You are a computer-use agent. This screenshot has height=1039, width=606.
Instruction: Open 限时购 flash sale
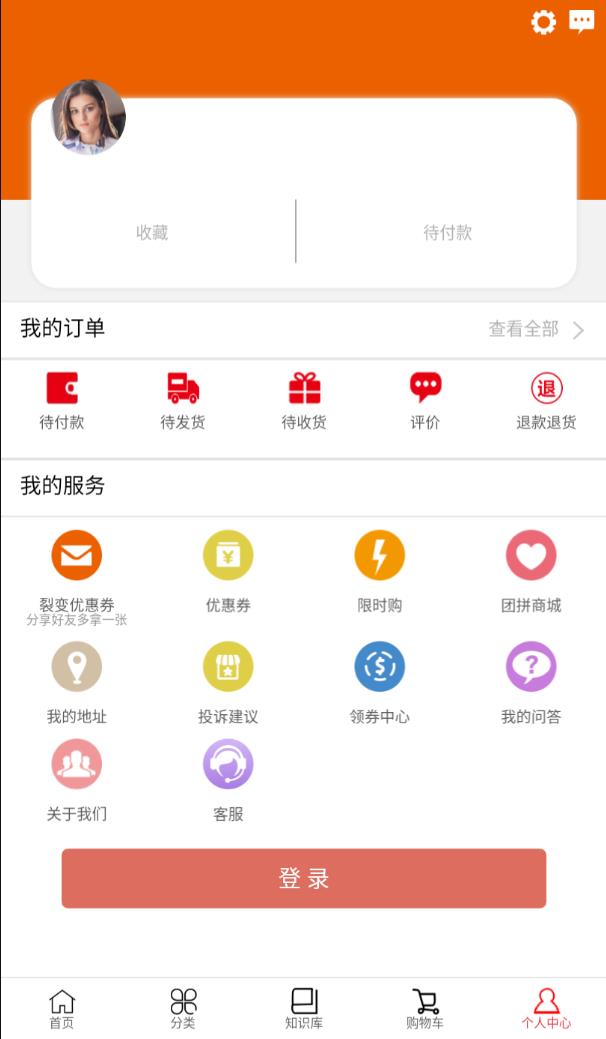(379, 568)
